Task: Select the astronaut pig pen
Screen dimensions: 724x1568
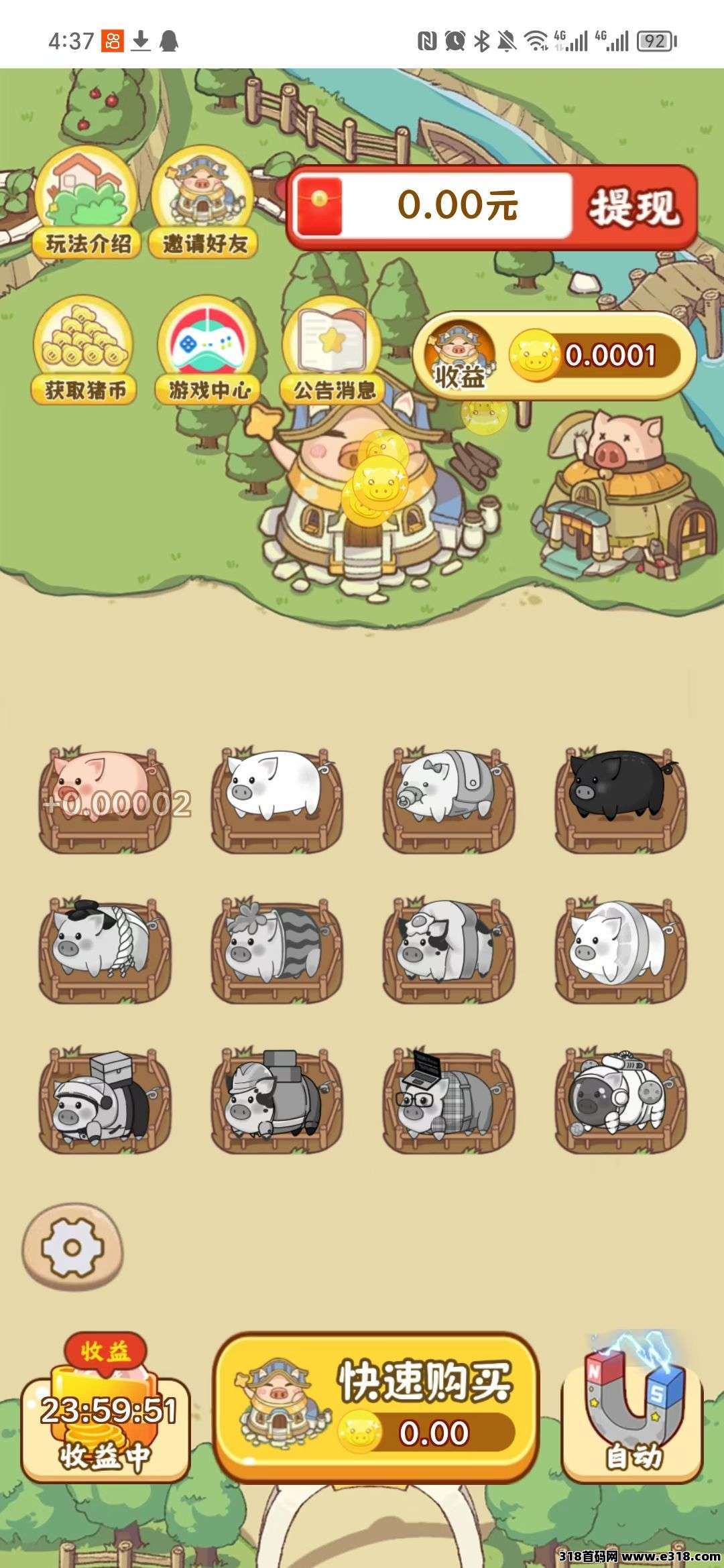Action: (621, 1099)
